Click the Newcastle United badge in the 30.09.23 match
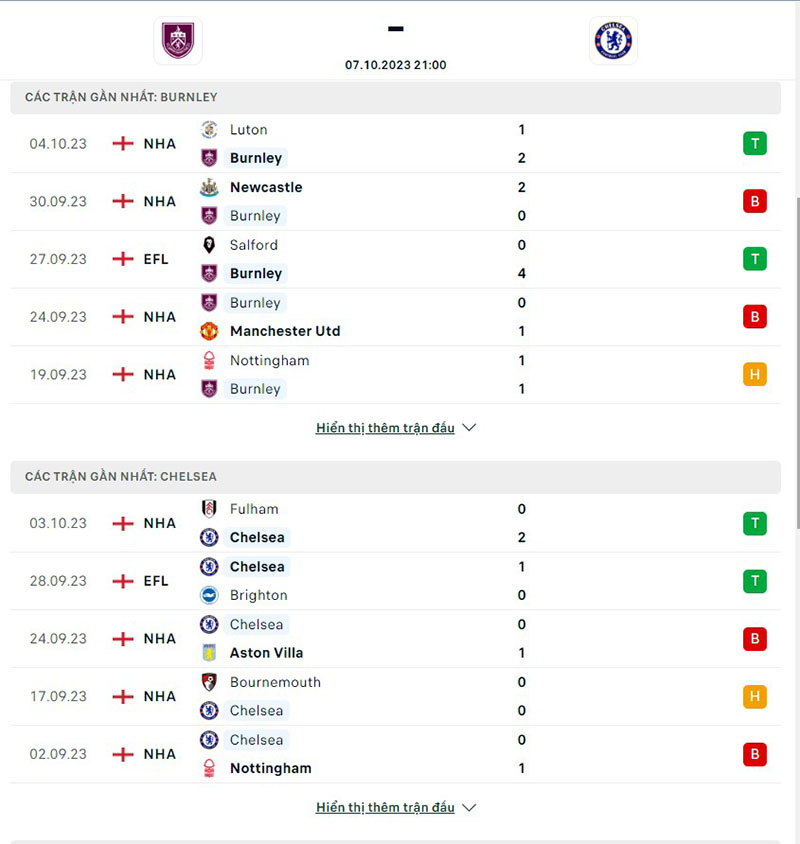Screen dimensions: 800x844 pyautogui.click(x=210, y=187)
